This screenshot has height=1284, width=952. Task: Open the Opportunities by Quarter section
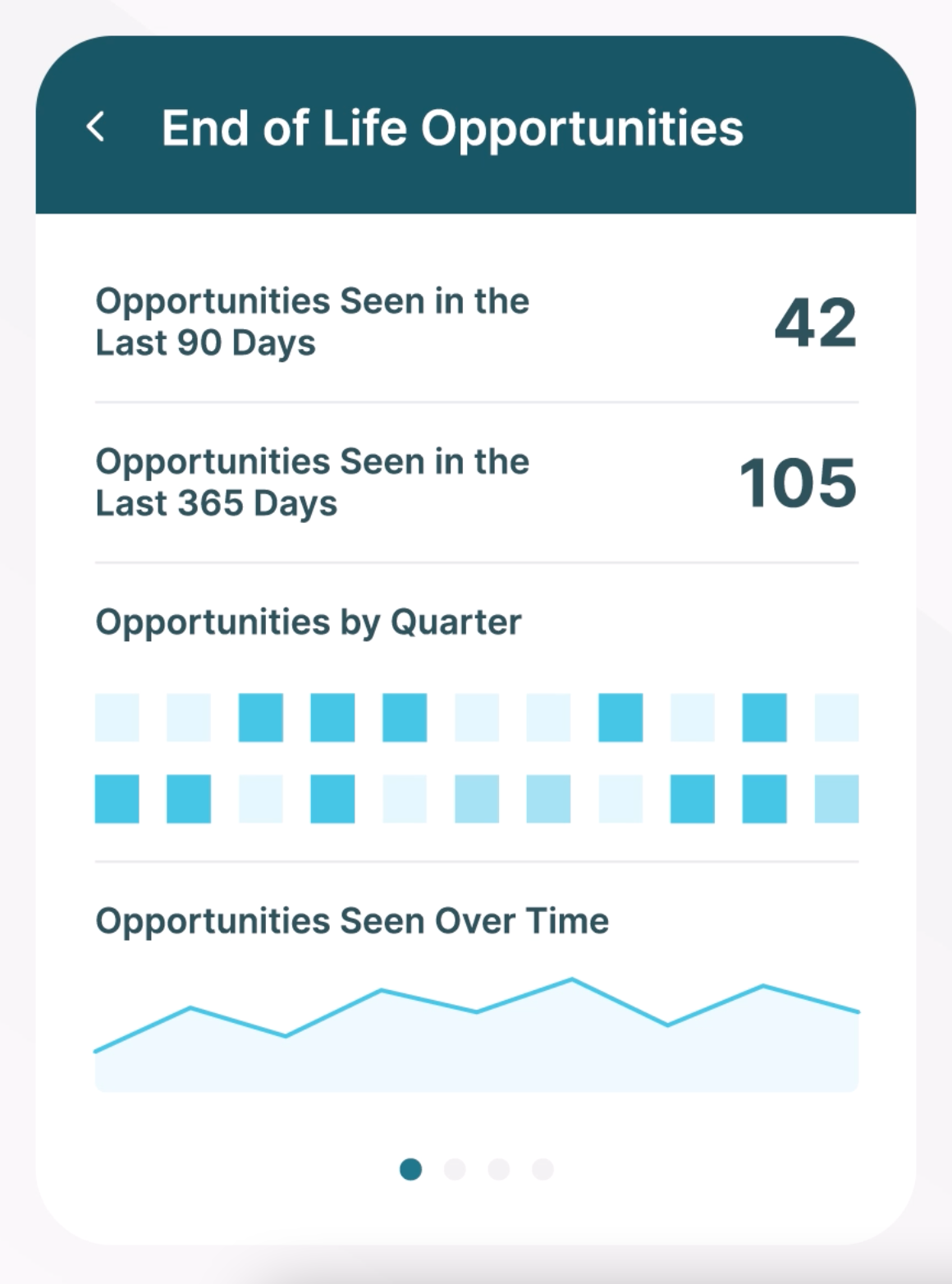point(309,622)
